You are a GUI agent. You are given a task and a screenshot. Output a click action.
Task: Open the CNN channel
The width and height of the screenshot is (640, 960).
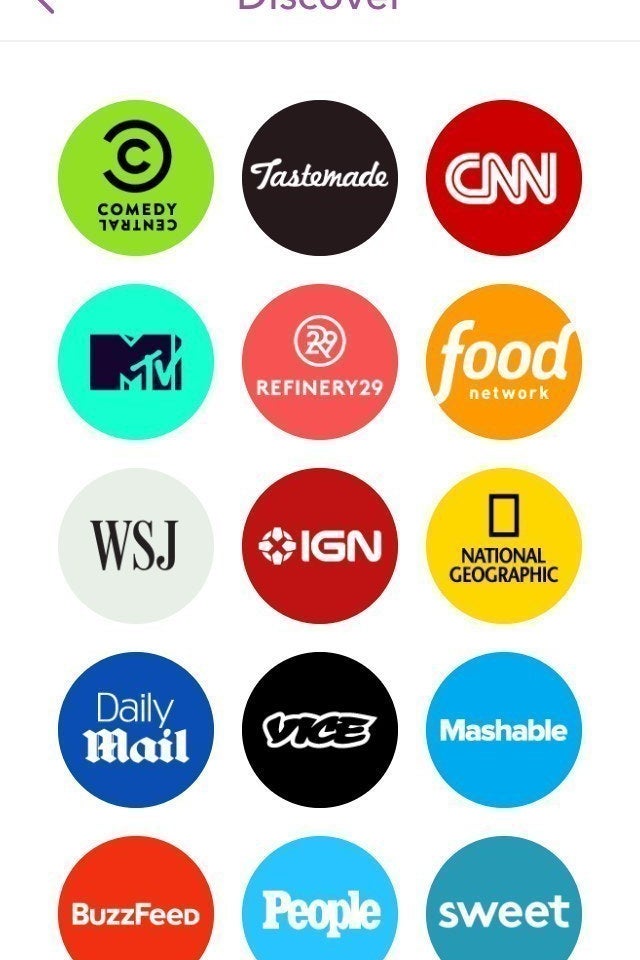pos(503,178)
